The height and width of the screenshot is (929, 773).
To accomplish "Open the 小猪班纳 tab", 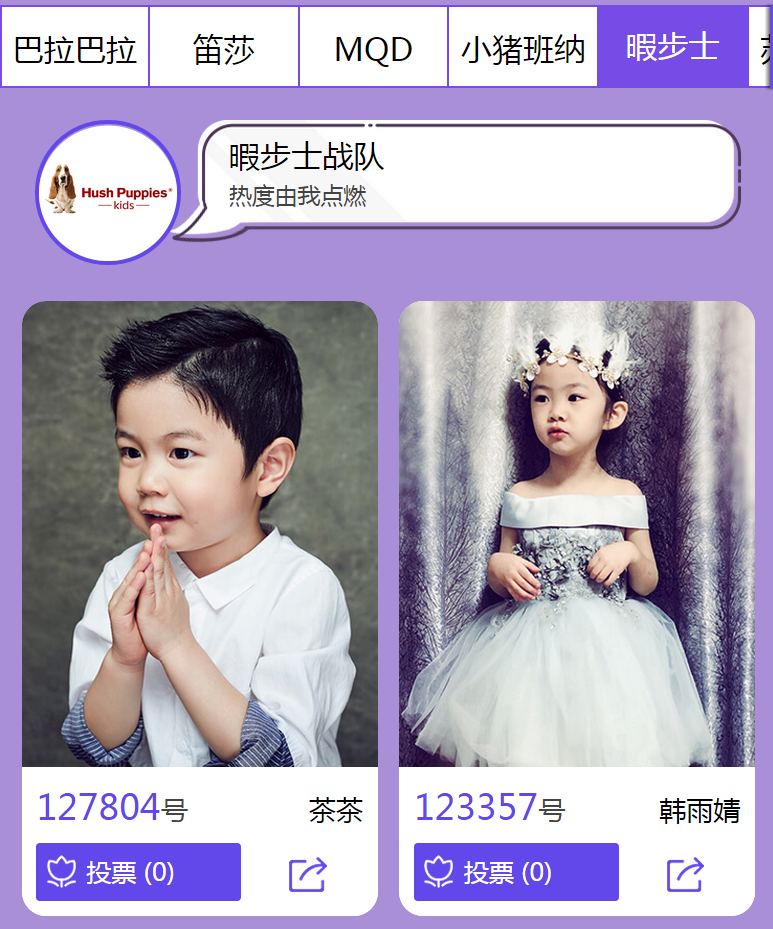I will click(x=522, y=48).
